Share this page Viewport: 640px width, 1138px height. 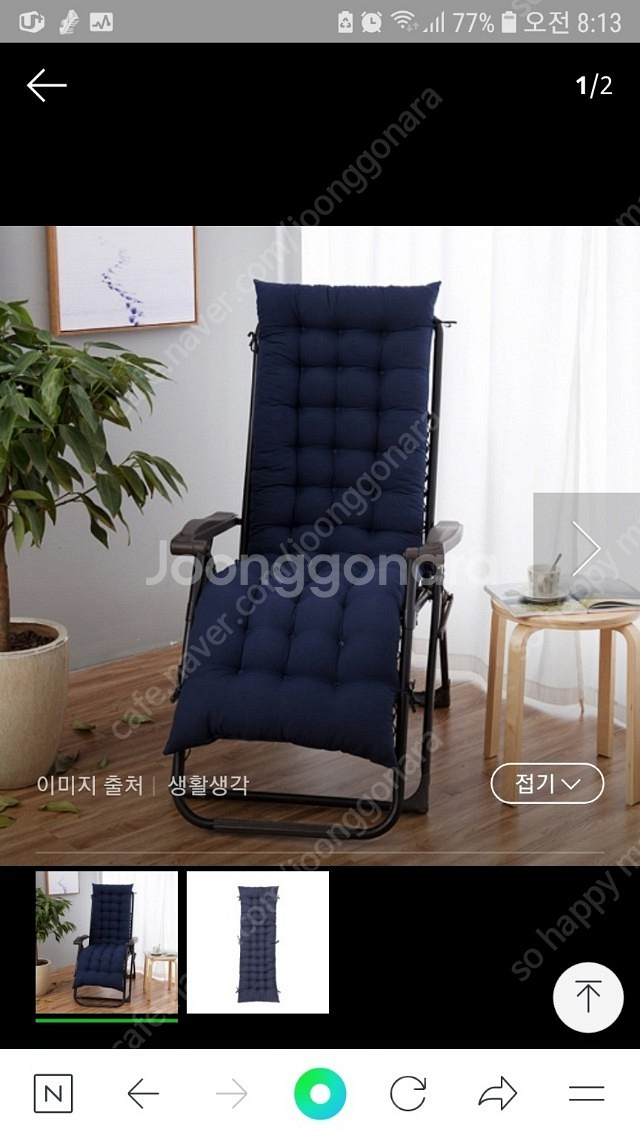click(x=497, y=1094)
